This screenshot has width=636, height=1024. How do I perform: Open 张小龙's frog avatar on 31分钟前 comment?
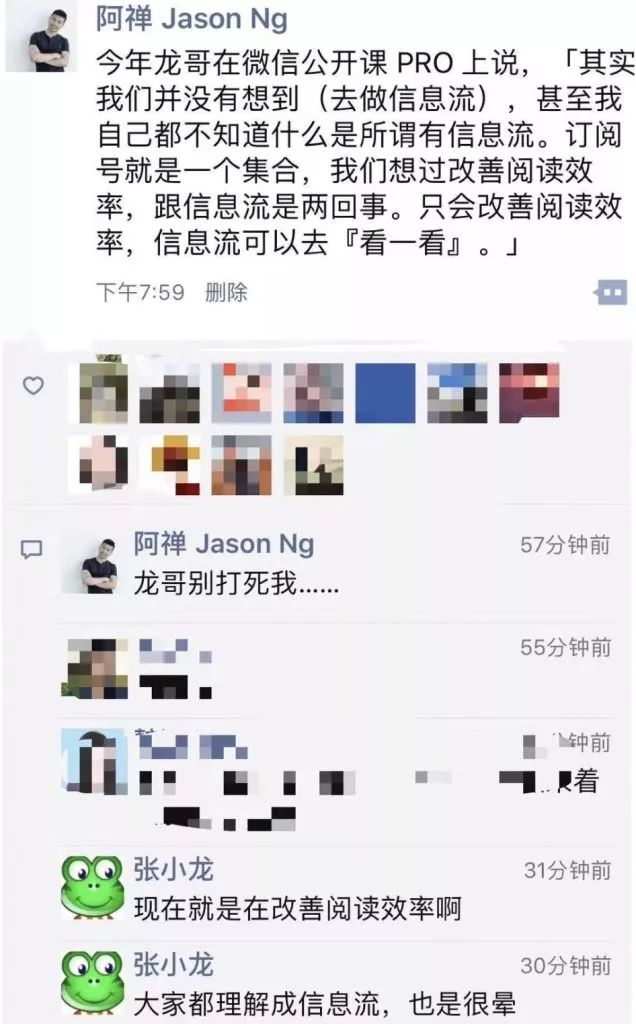click(93, 886)
